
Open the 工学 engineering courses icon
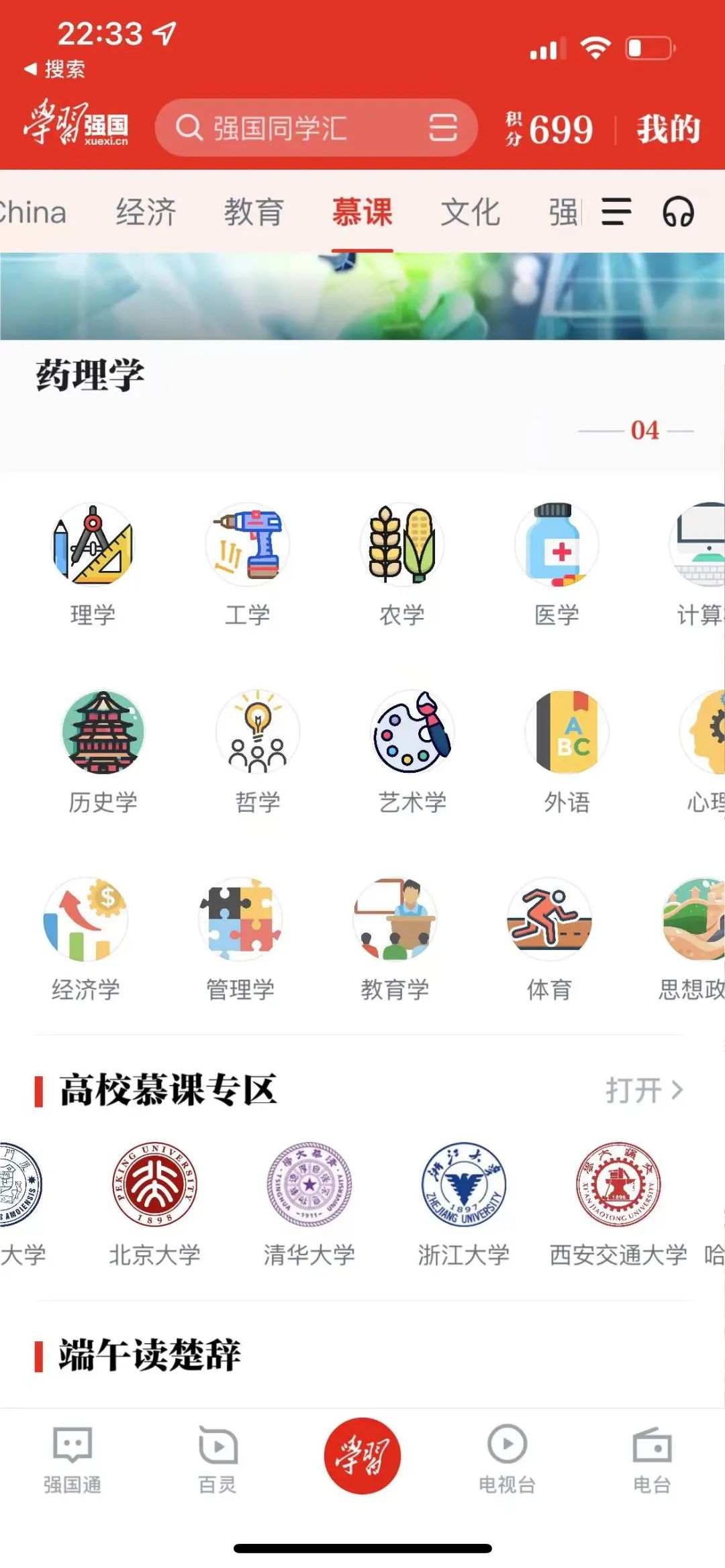click(x=248, y=547)
